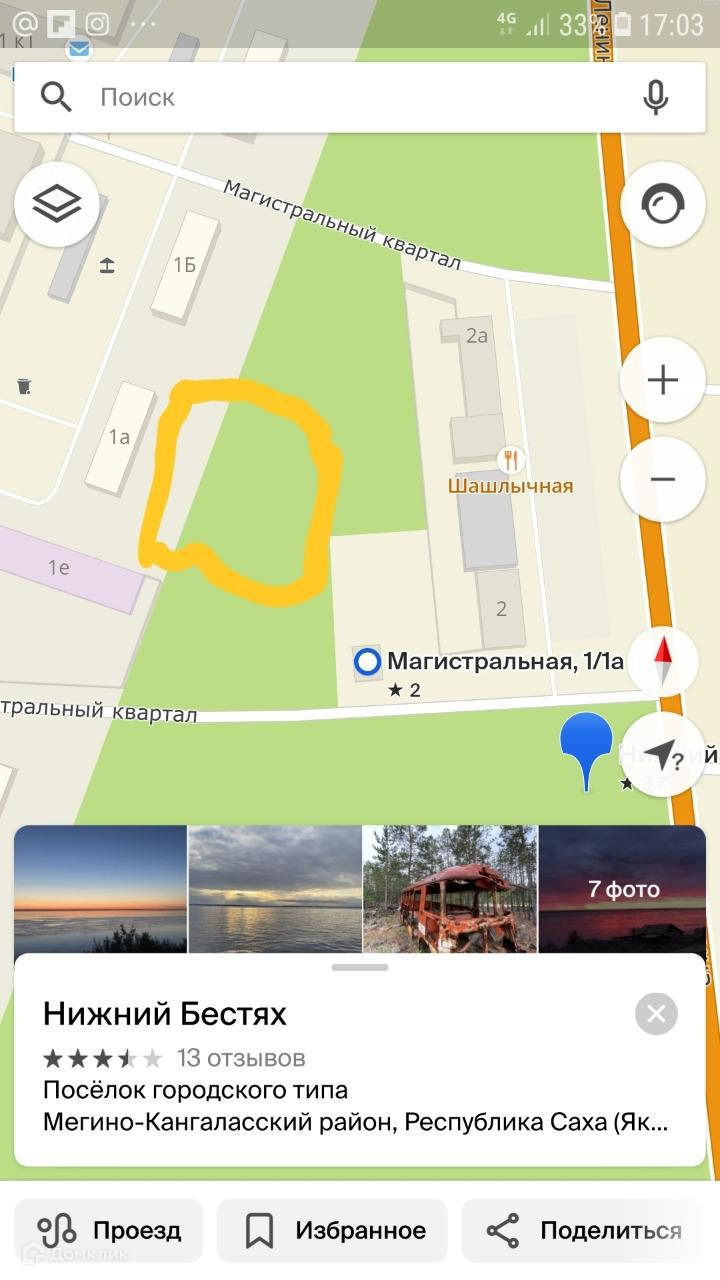Zoom out on the map
The width and height of the screenshot is (720, 1280).
[662, 479]
